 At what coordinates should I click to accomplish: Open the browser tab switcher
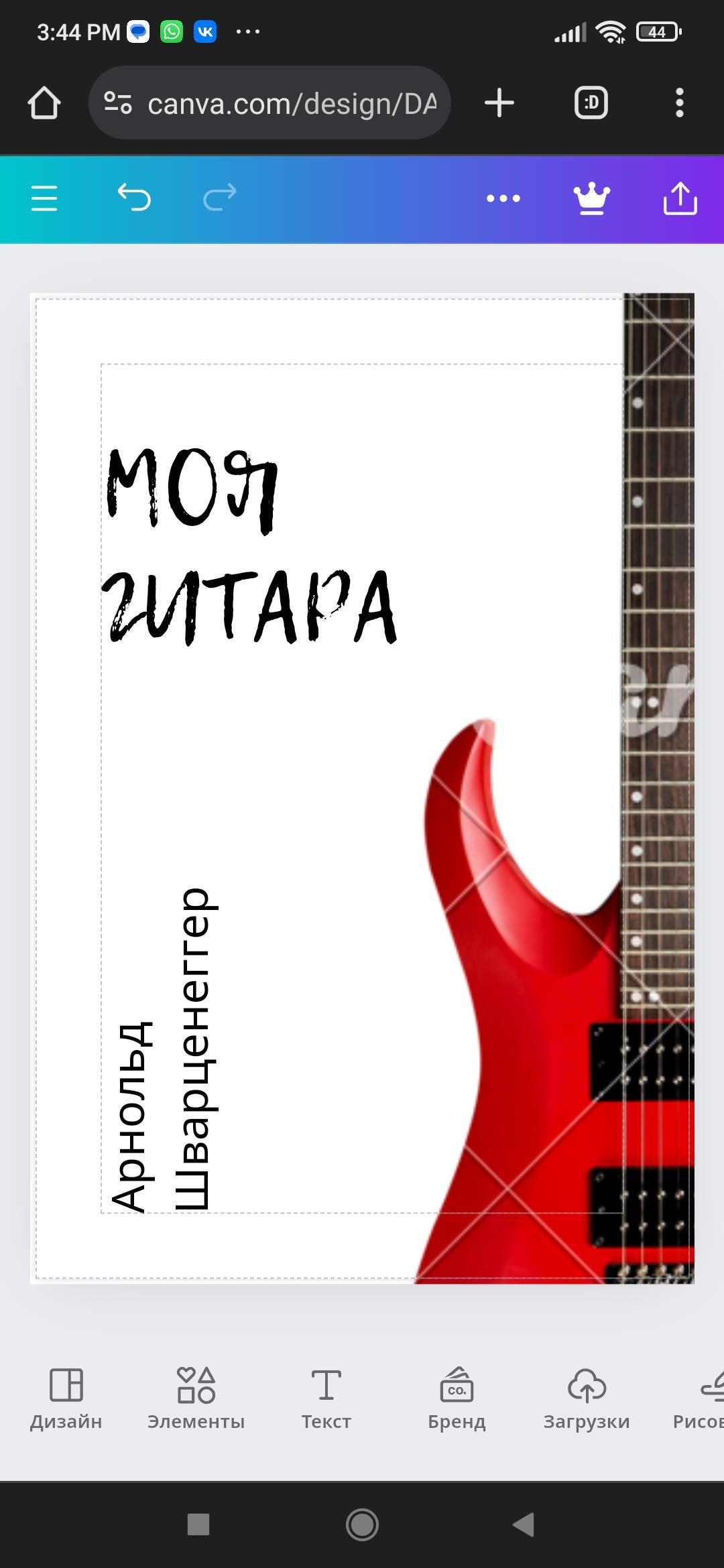coord(591,103)
